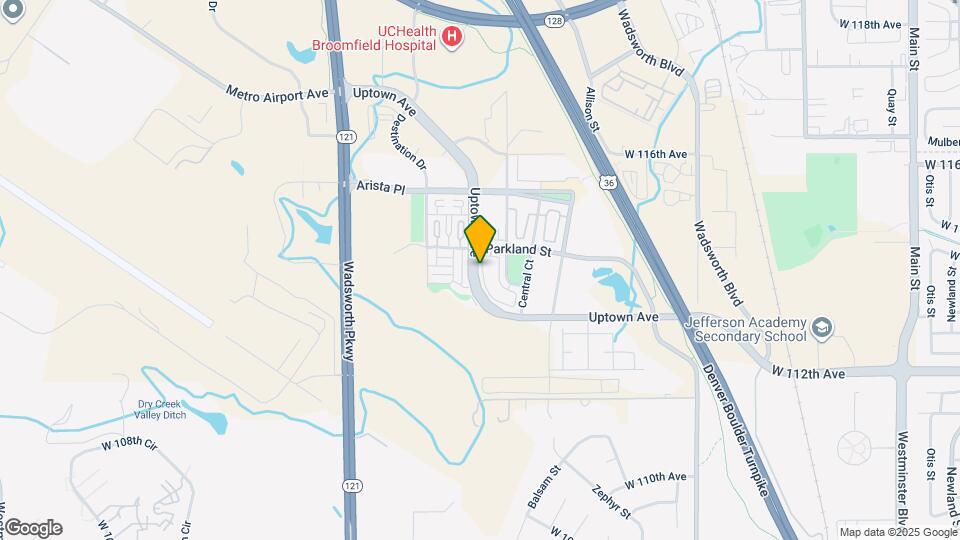Tap the orange location marker pin
Screen dimensions: 960x540
tap(481, 238)
